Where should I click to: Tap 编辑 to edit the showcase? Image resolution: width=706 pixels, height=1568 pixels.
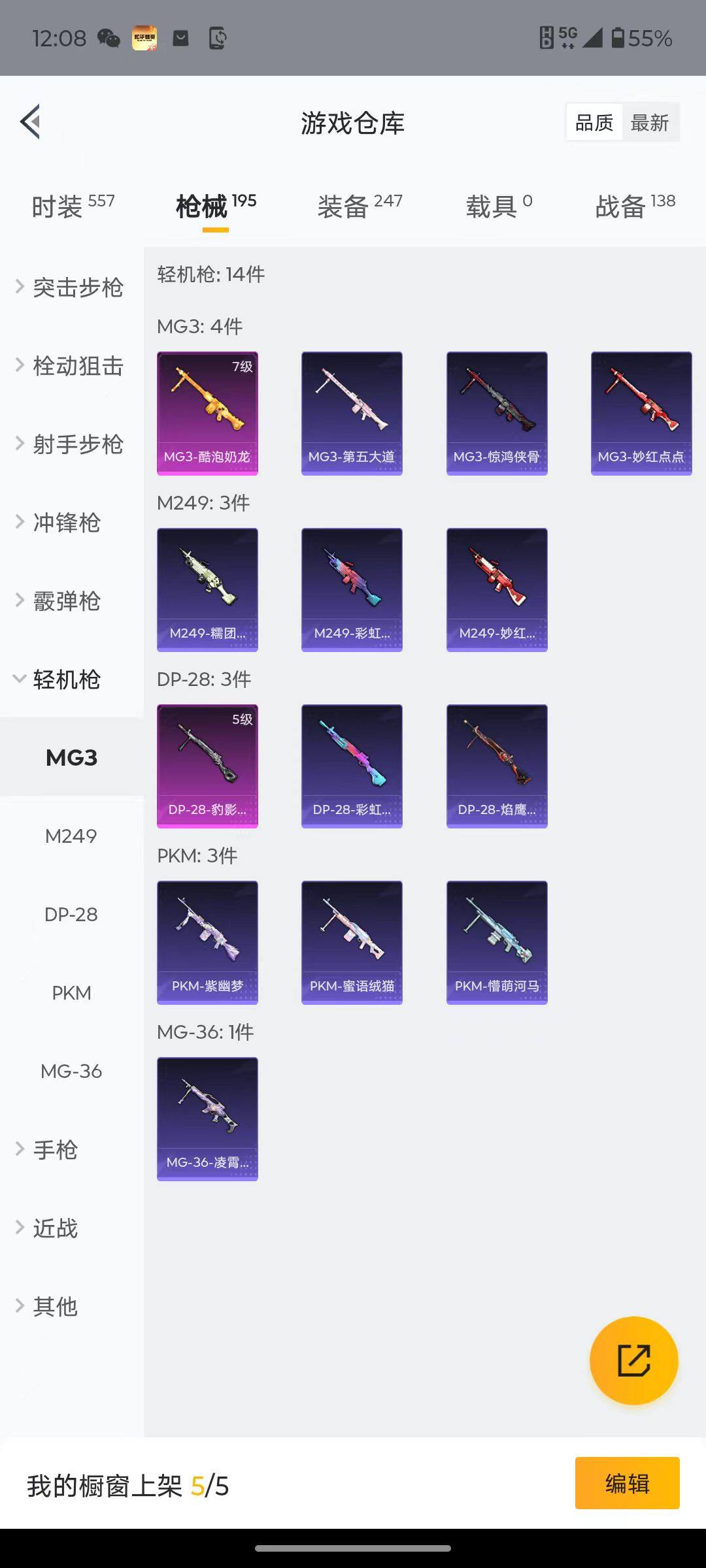627,1484
